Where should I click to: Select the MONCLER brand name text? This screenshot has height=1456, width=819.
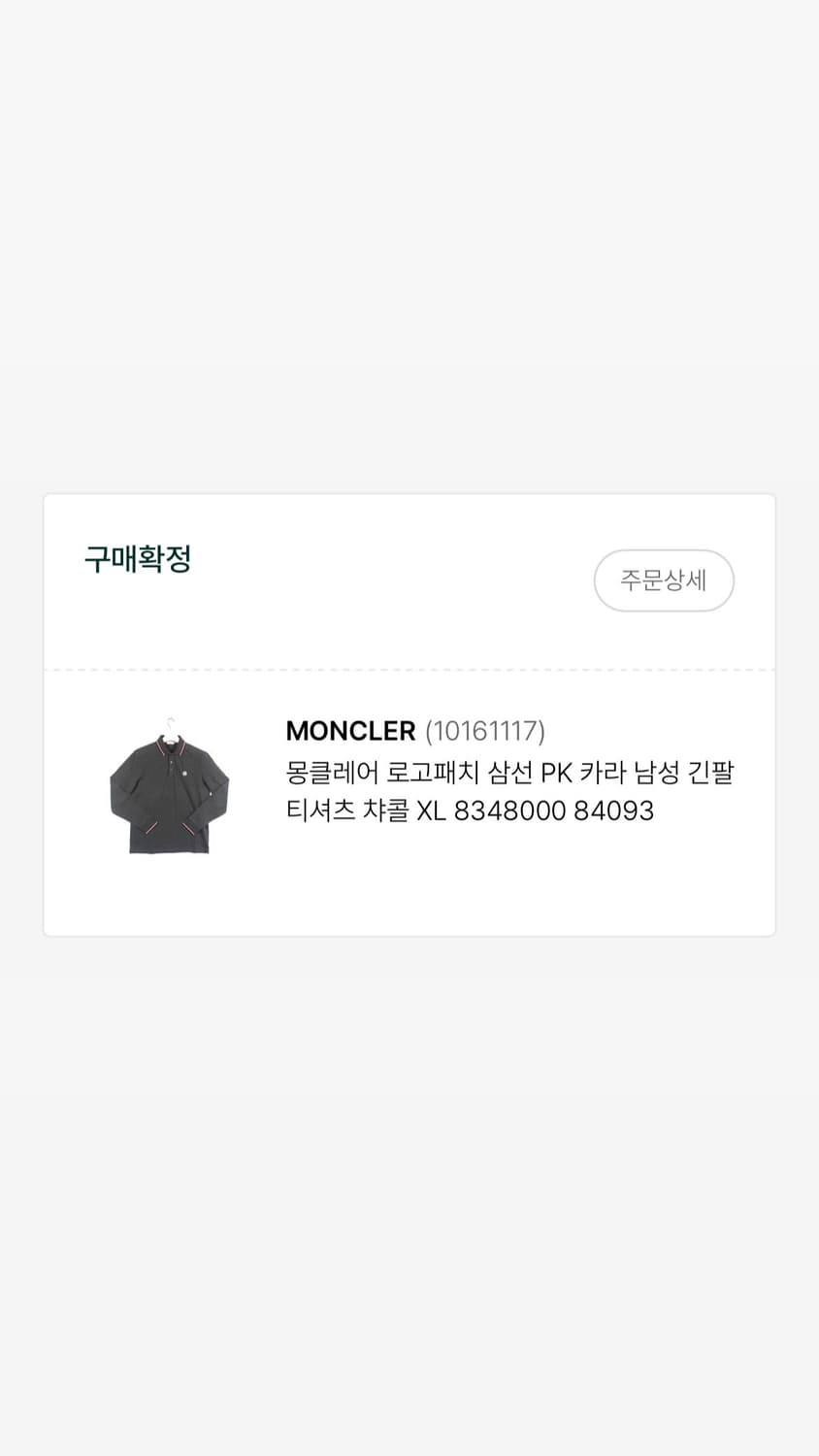click(x=350, y=731)
